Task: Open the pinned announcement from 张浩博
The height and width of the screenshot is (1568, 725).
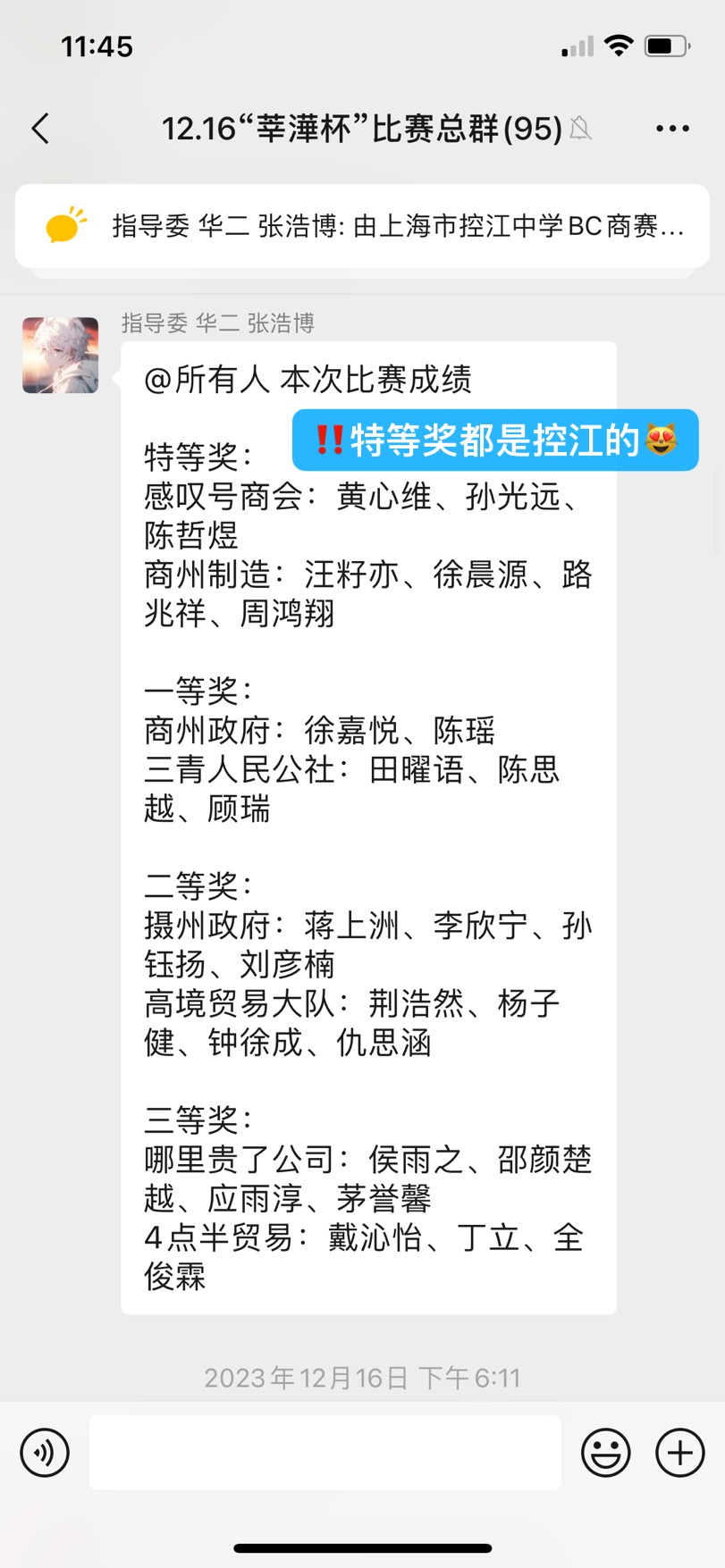Action: pos(362,226)
